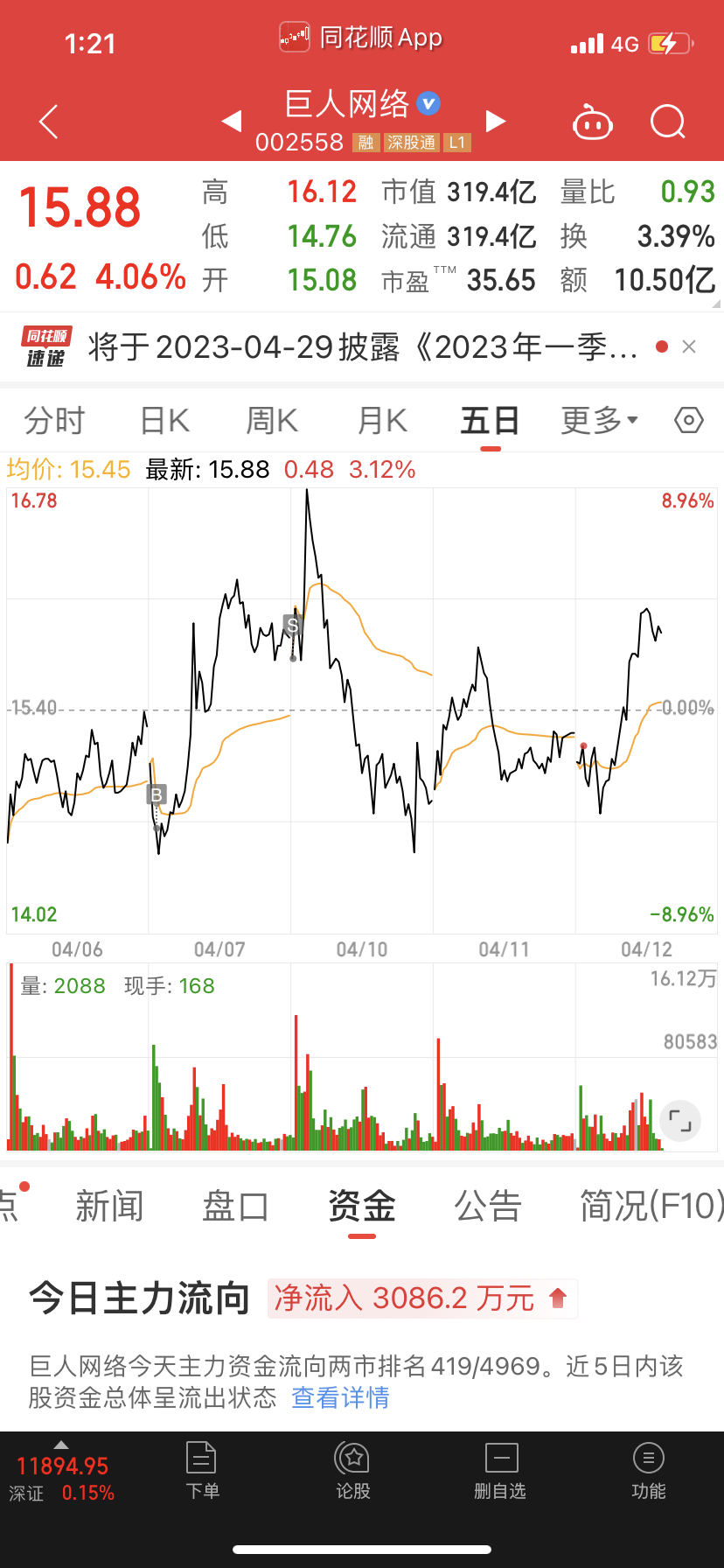Tap the 删自选 remove-from-watchlist icon
This screenshot has height=1568, width=724.
click(499, 1473)
